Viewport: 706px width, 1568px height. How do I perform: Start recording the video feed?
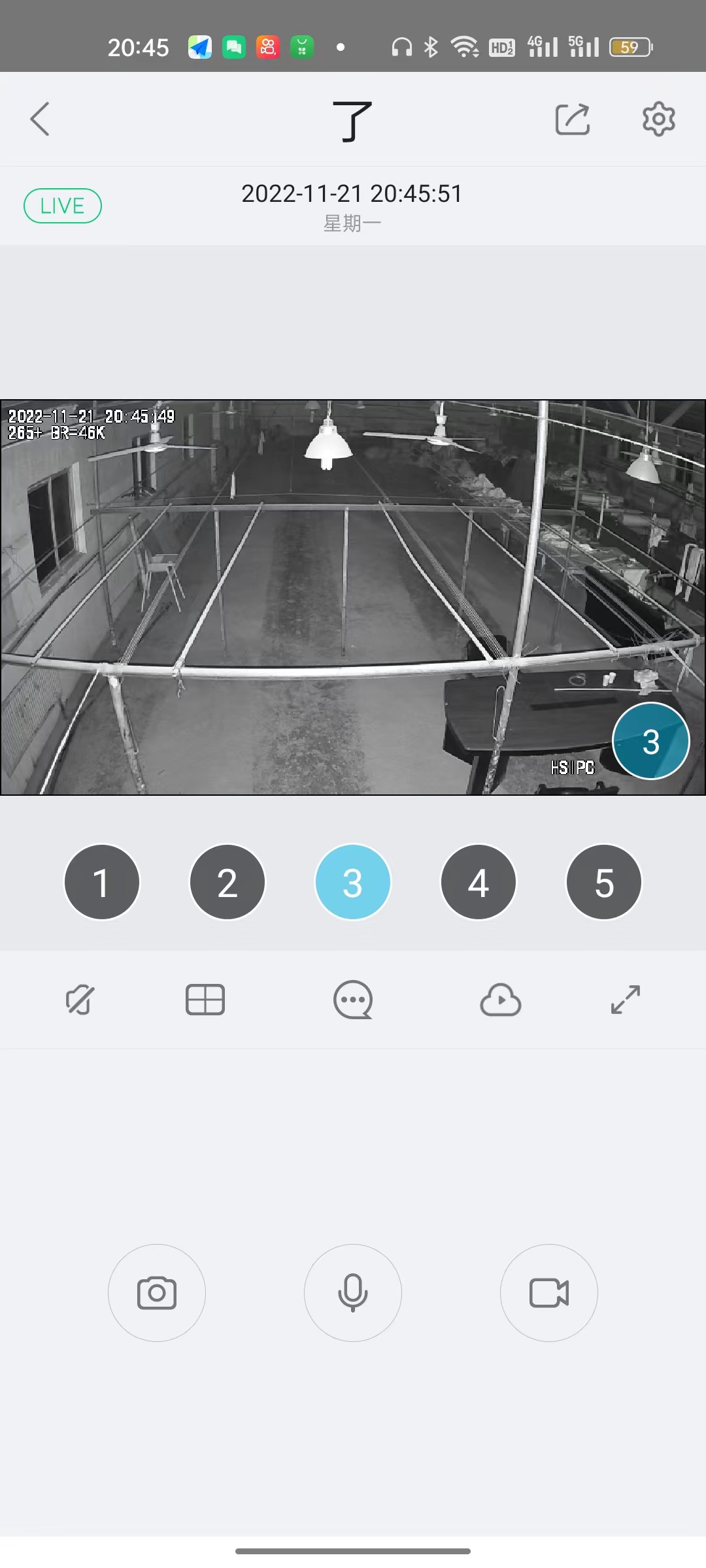(x=549, y=1293)
